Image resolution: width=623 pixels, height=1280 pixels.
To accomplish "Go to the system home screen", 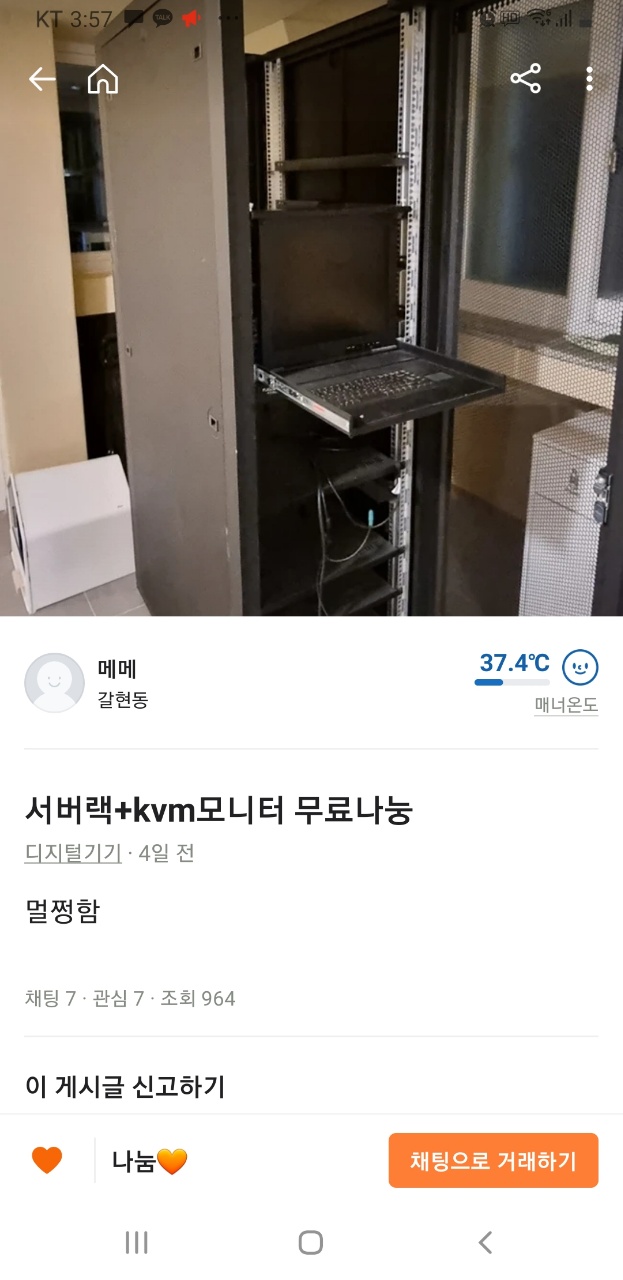I will tap(311, 1242).
